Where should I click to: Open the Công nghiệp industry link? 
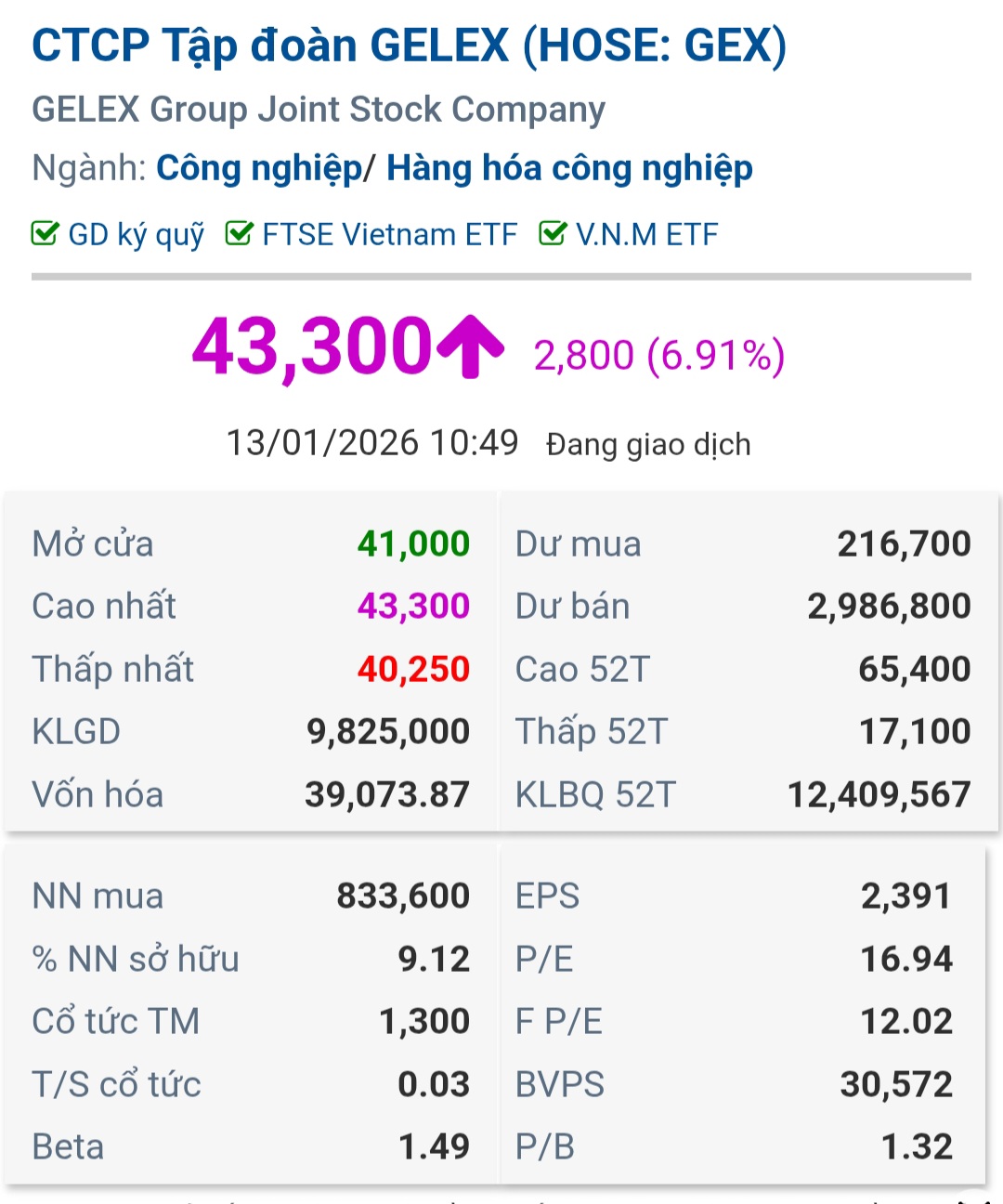pos(259,169)
